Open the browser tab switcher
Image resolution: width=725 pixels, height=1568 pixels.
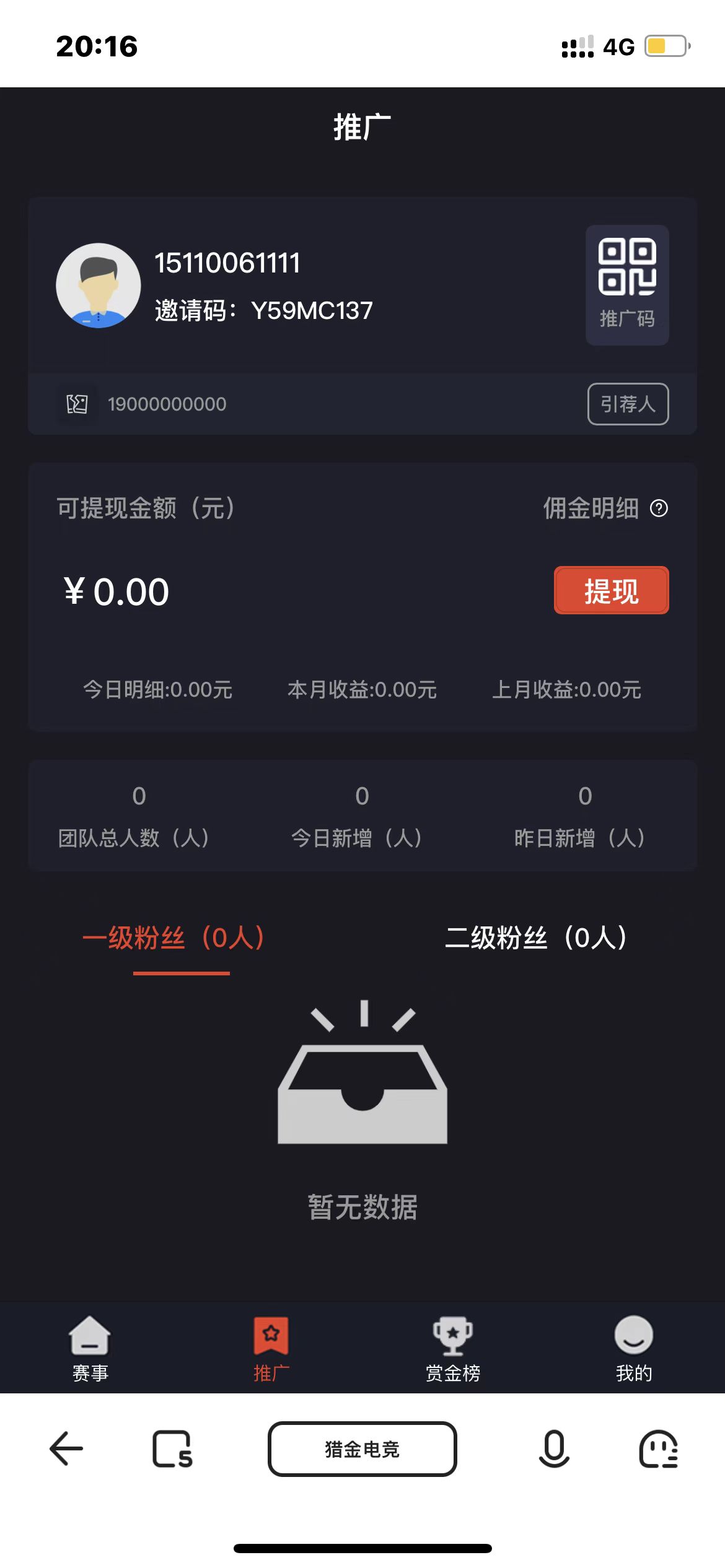click(172, 1449)
